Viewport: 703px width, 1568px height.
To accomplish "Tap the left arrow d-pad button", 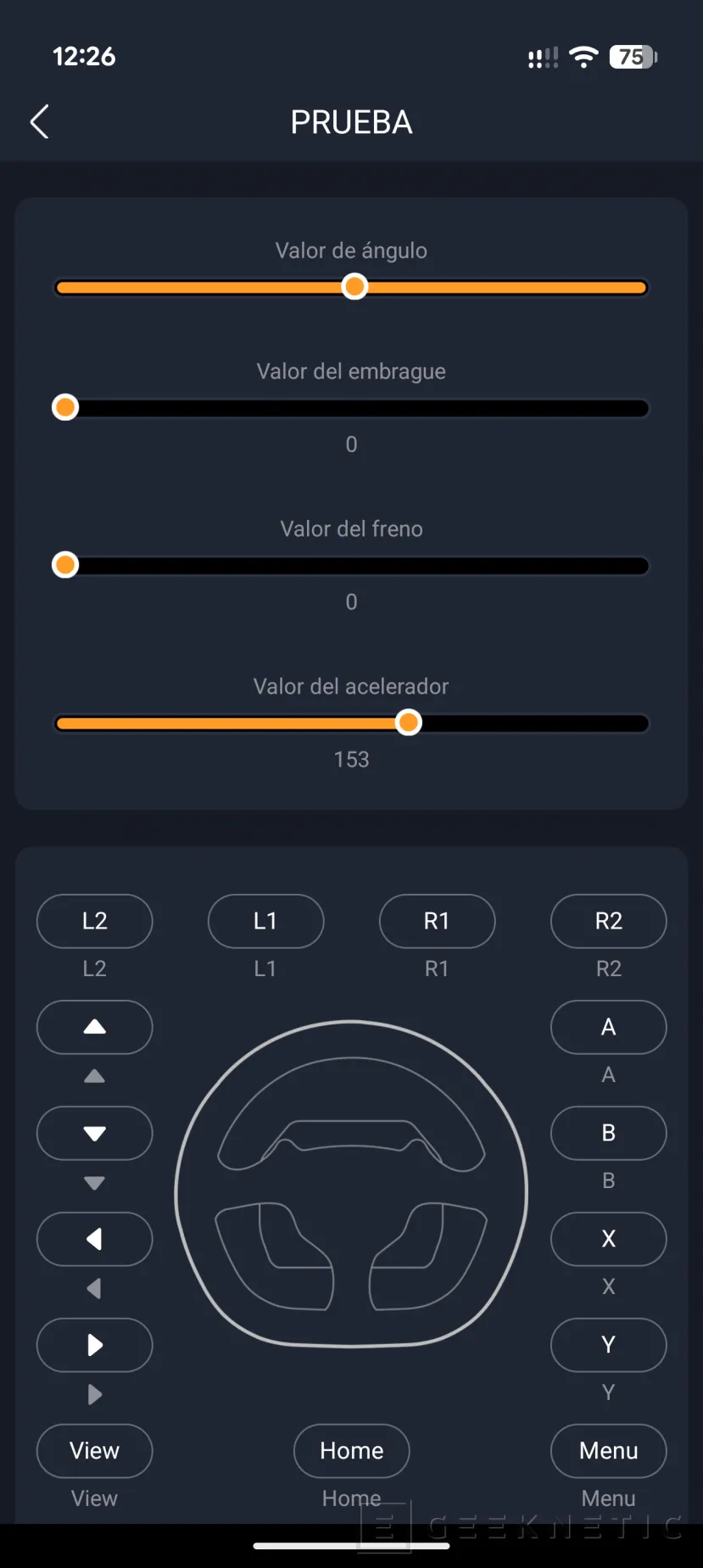I will click(x=95, y=1239).
